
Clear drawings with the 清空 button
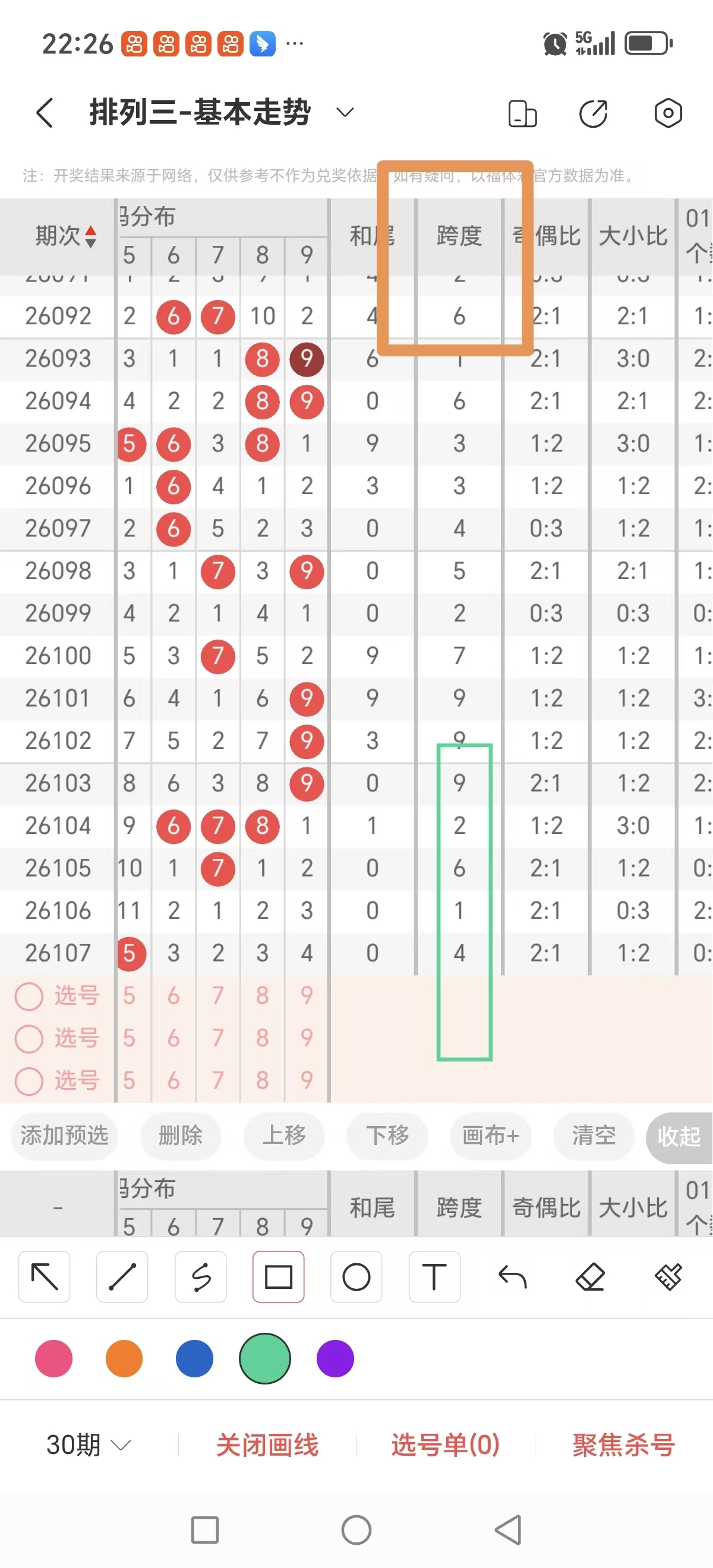[593, 1135]
